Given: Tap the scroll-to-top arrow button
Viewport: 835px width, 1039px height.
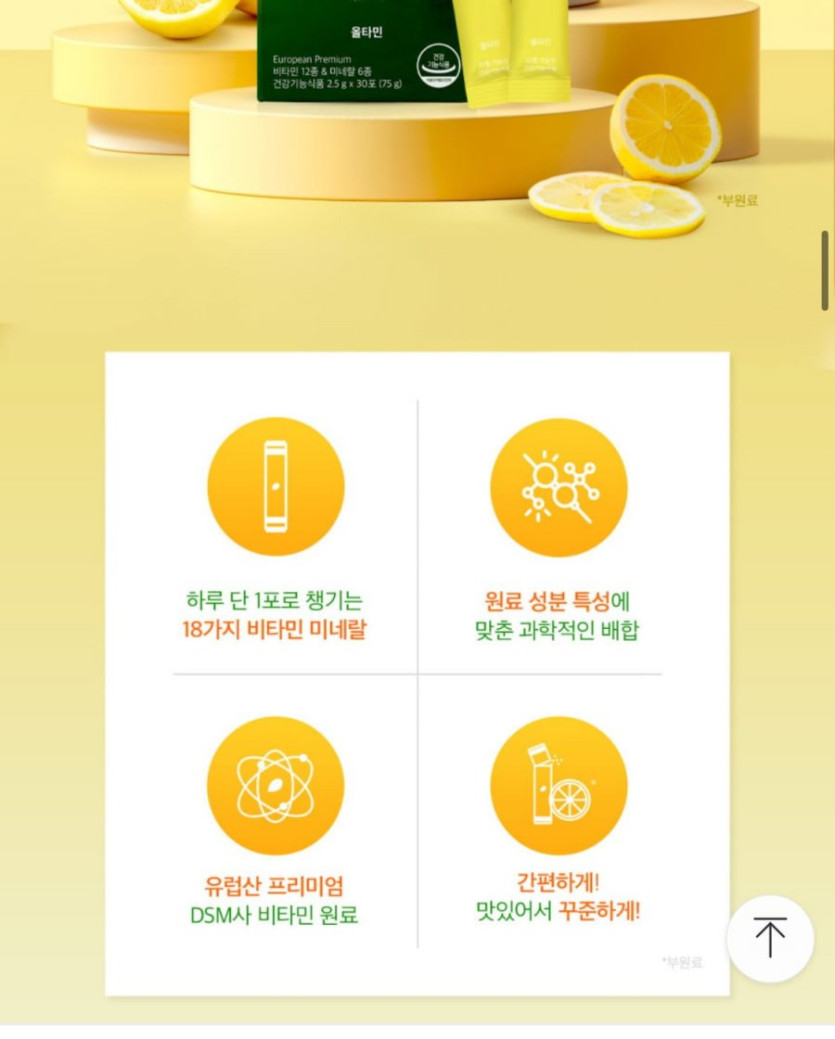Looking at the screenshot, I should (x=769, y=938).
